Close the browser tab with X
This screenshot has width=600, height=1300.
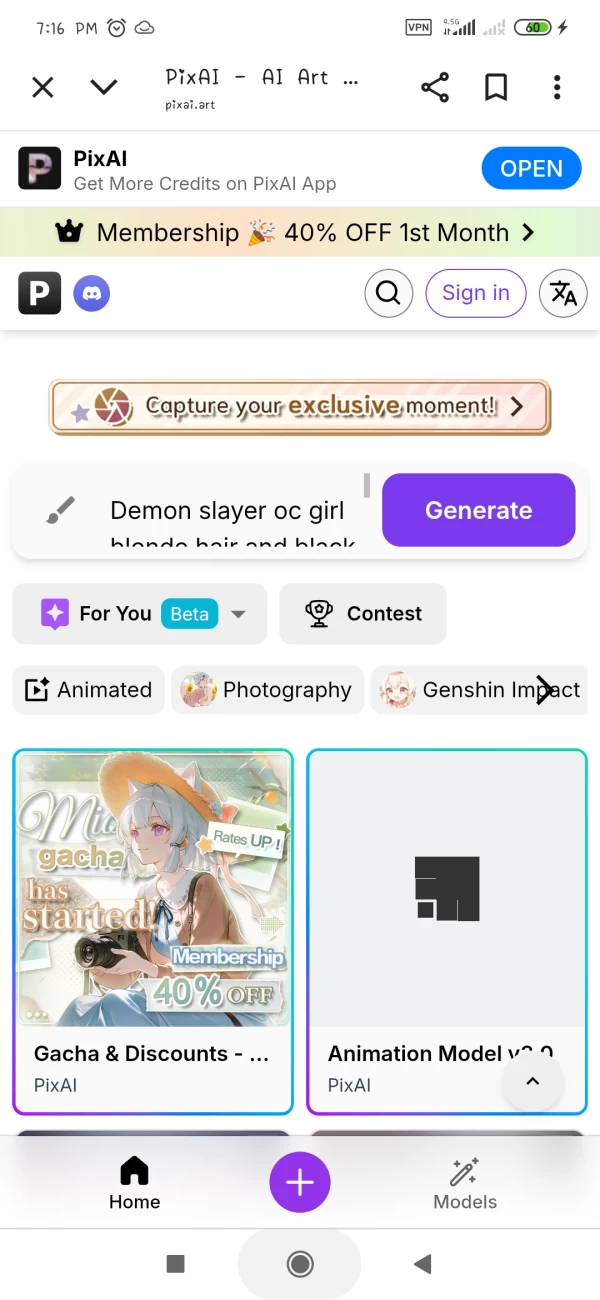42,88
